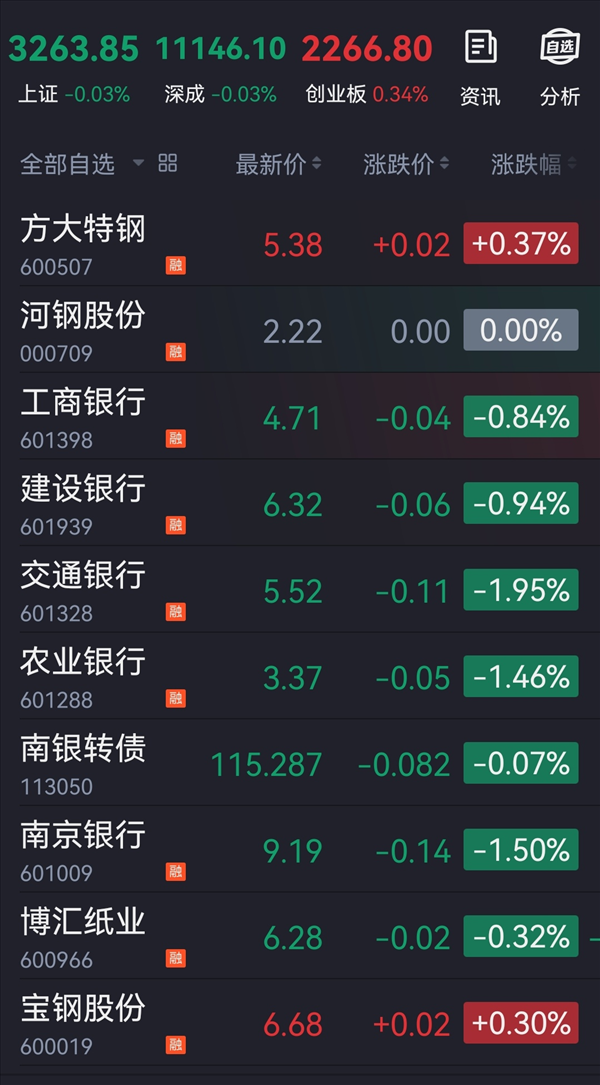The image size is (600, 1085).
Task: Open 宝钢股份 stock details
Action: [300, 1022]
